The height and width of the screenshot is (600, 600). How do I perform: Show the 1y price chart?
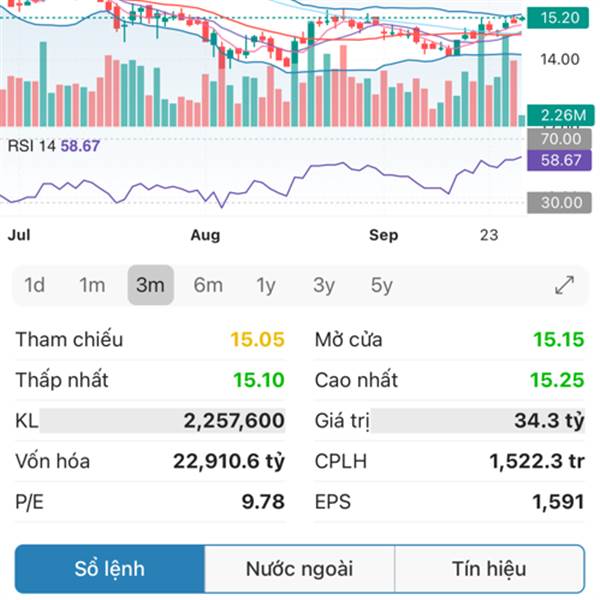pyautogui.click(x=265, y=285)
